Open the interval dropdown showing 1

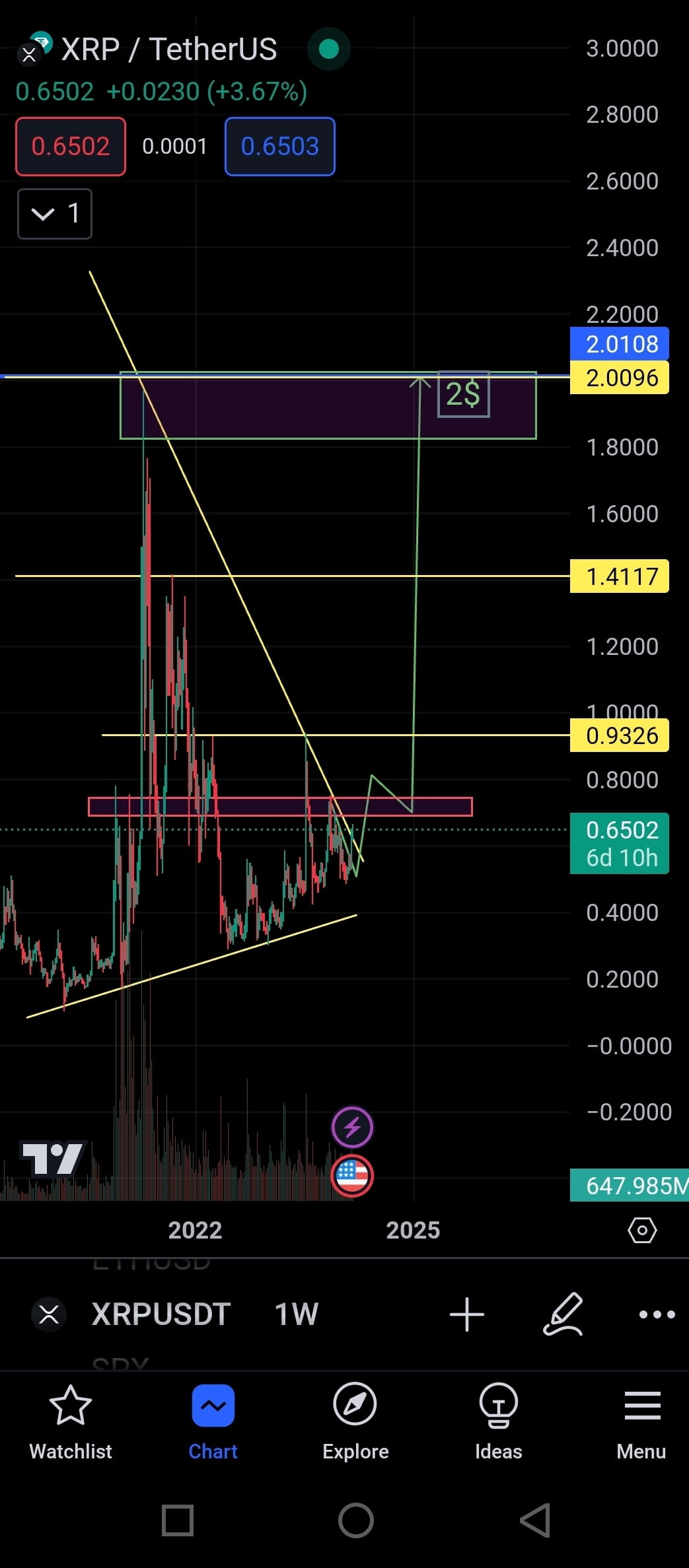click(x=54, y=213)
